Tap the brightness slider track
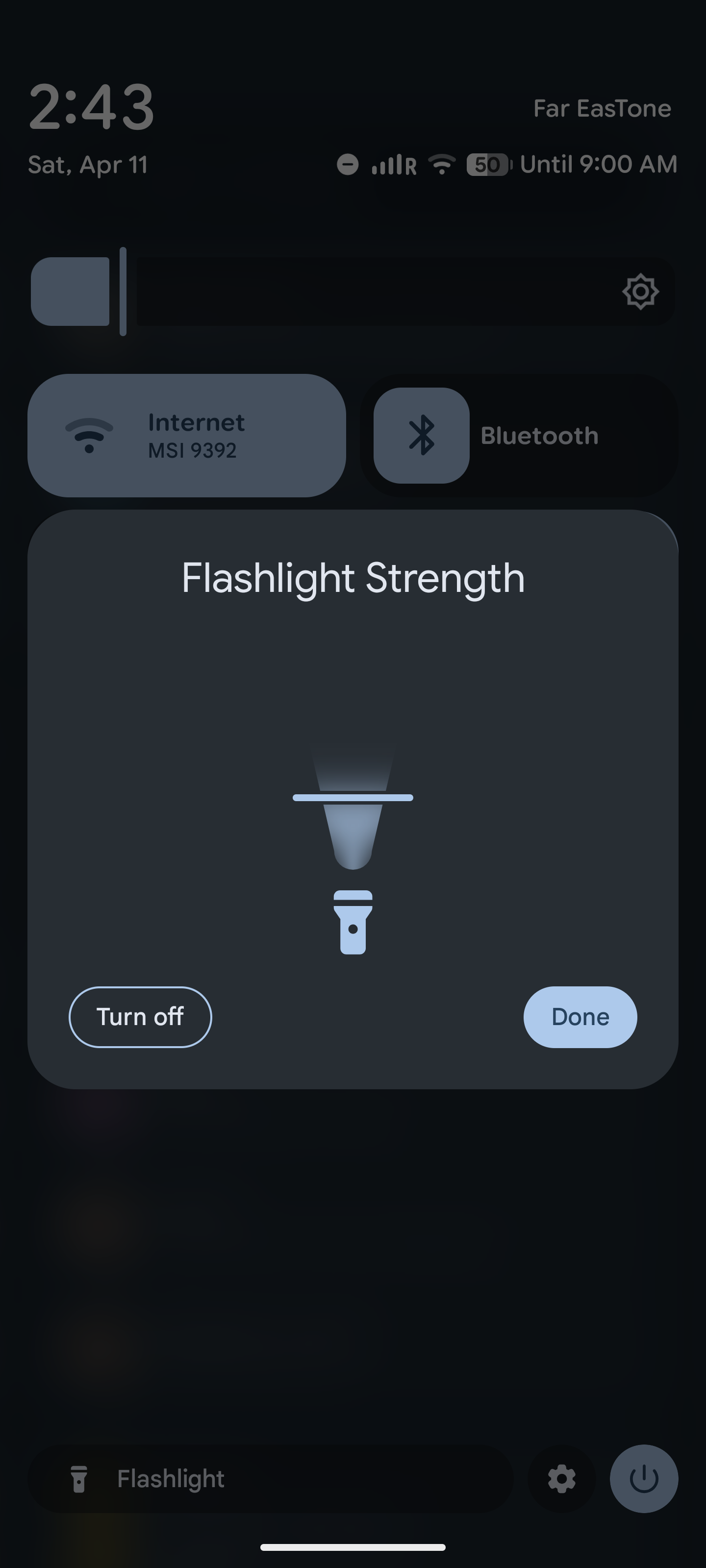706x1568 pixels. 365,292
